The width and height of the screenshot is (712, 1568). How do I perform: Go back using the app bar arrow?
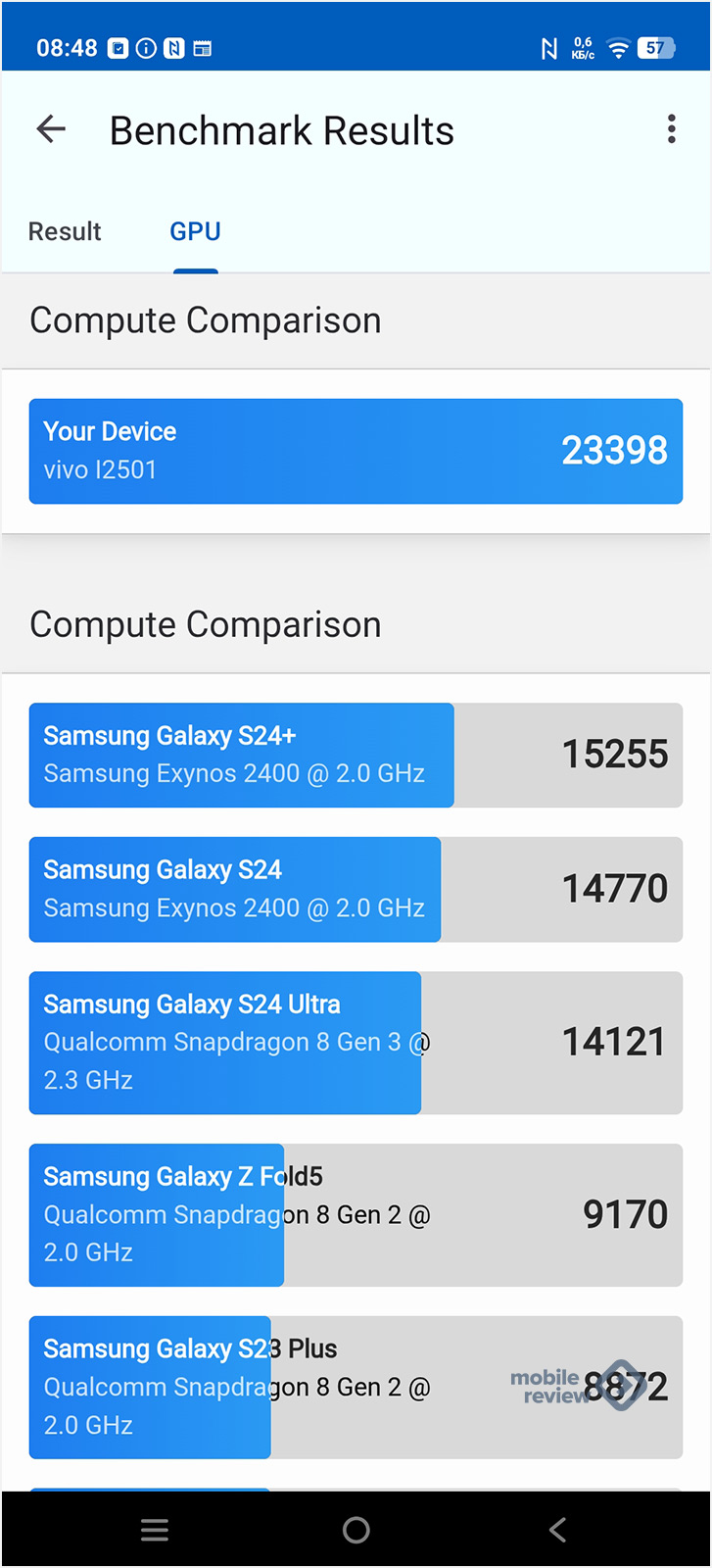point(51,128)
